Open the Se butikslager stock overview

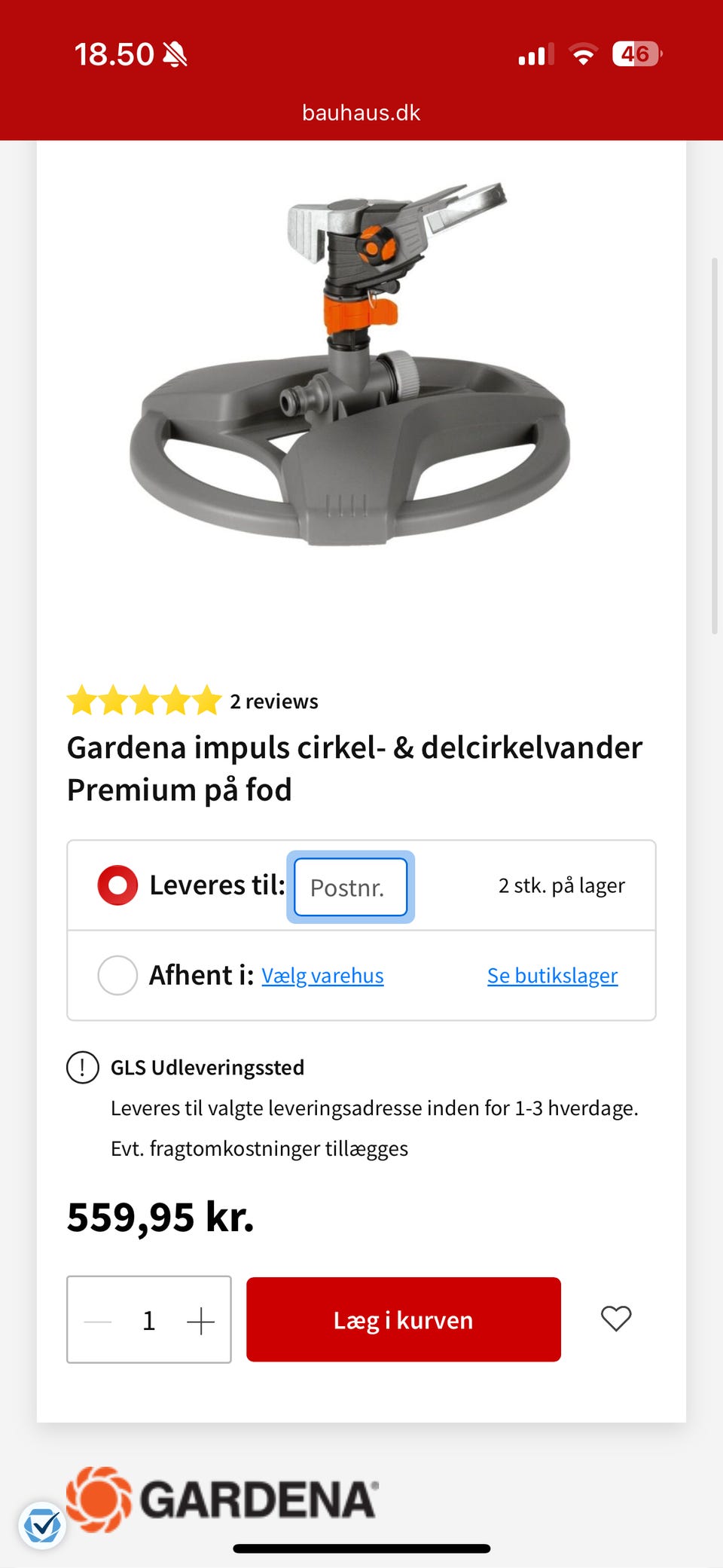pos(552,975)
